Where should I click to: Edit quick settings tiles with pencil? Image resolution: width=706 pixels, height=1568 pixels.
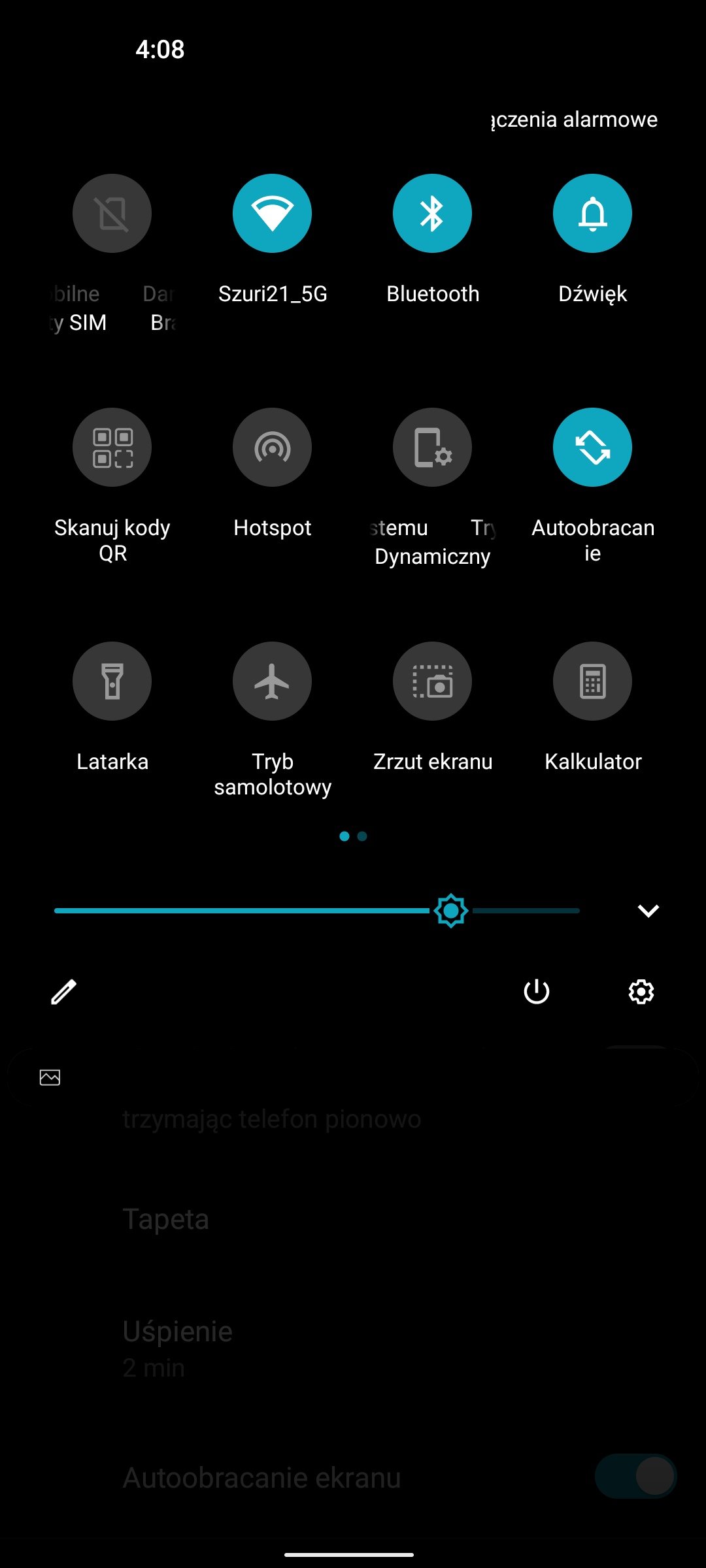click(x=64, y=992)
